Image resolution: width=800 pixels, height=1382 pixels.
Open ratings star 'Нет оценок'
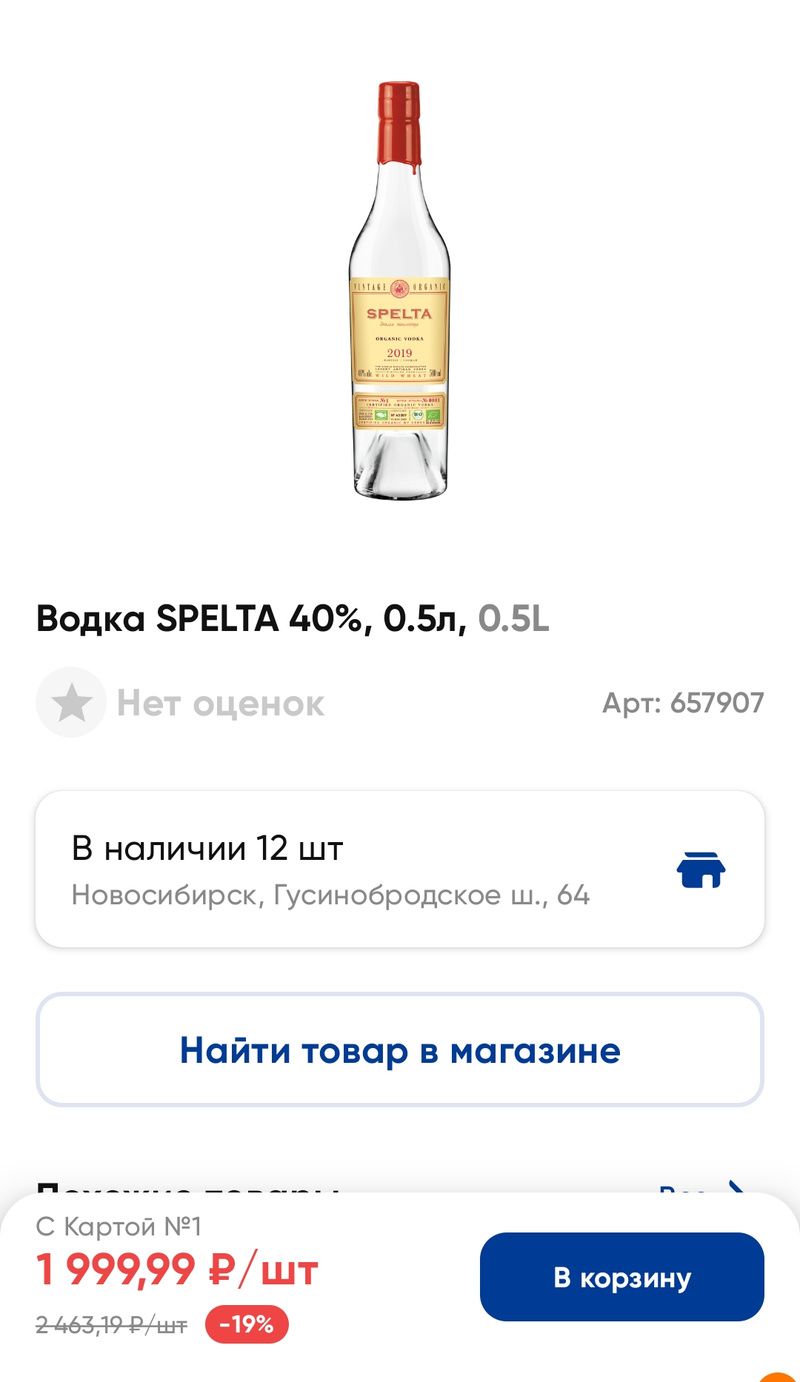pyautogui.click(x=71, y=703)
